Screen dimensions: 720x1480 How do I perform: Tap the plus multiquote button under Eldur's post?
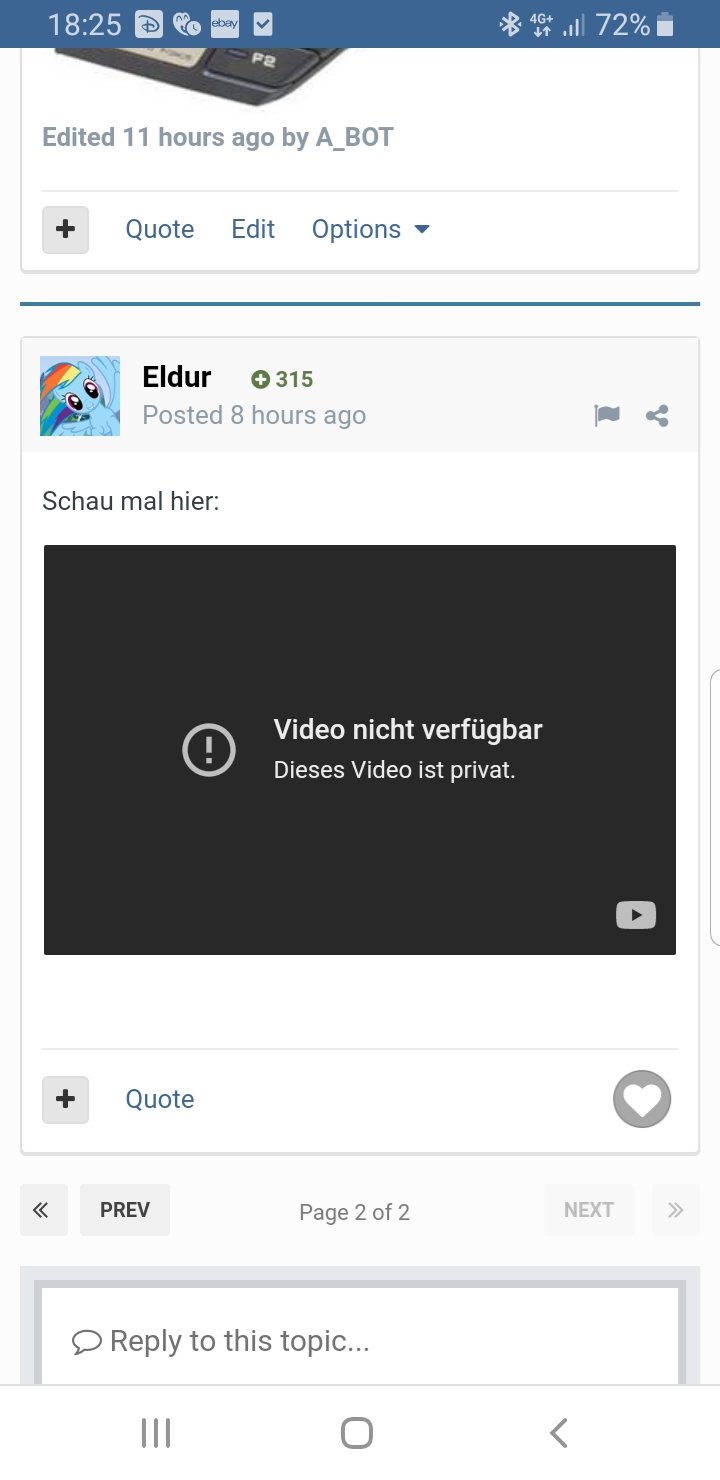65,1099
